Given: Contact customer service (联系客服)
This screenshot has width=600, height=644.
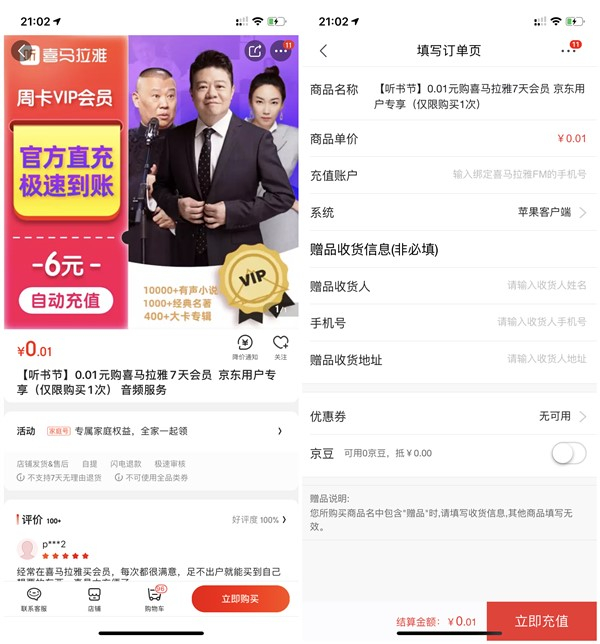Looking at the screenshot, I should pyautogui.click(x=35, y=598).
